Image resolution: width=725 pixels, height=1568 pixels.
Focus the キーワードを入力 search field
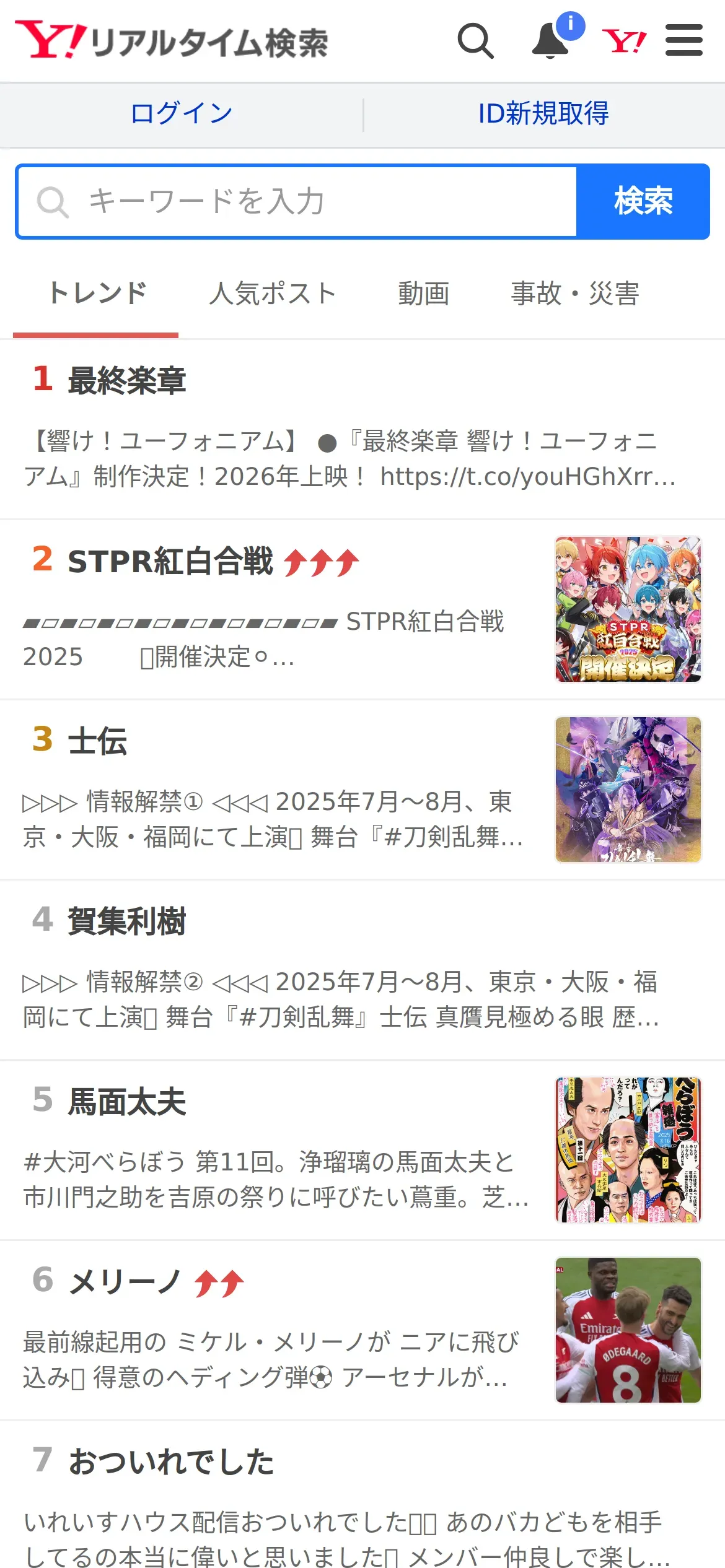pos(297,201)
